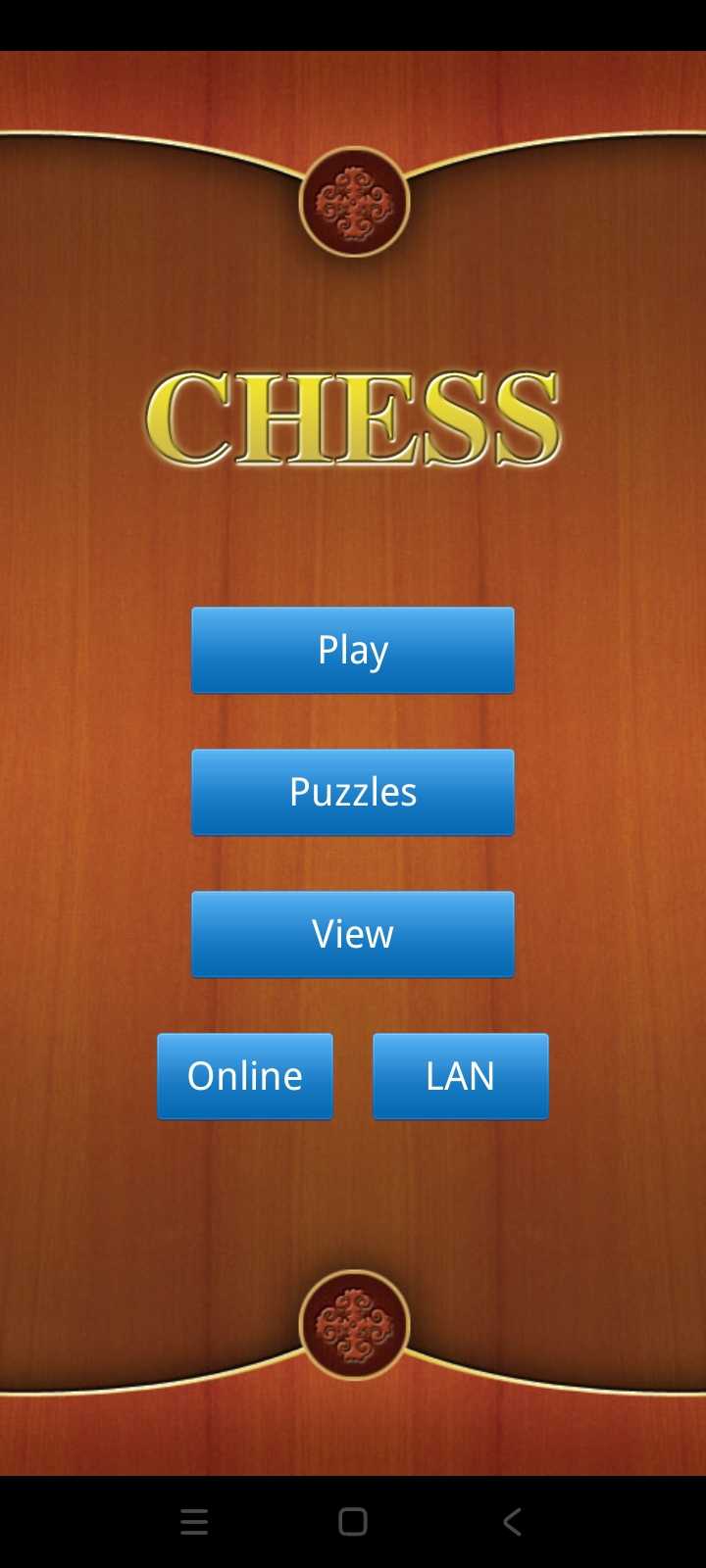Choose the LAN multiplayer option
Screen dimensions: 706x1568
pos(461,1076)
